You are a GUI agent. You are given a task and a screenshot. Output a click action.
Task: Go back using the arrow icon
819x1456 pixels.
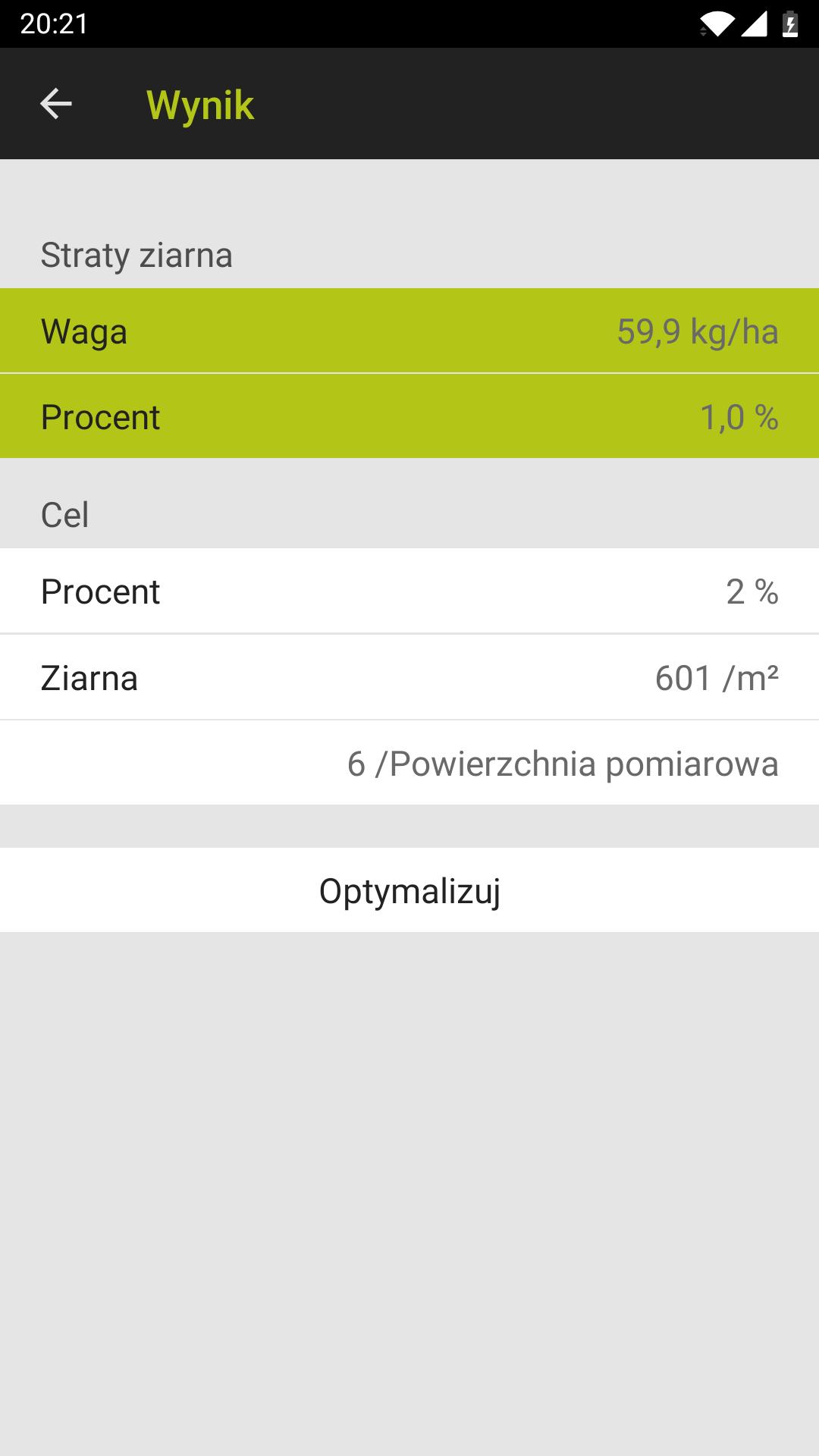click(x=55, y=104)
